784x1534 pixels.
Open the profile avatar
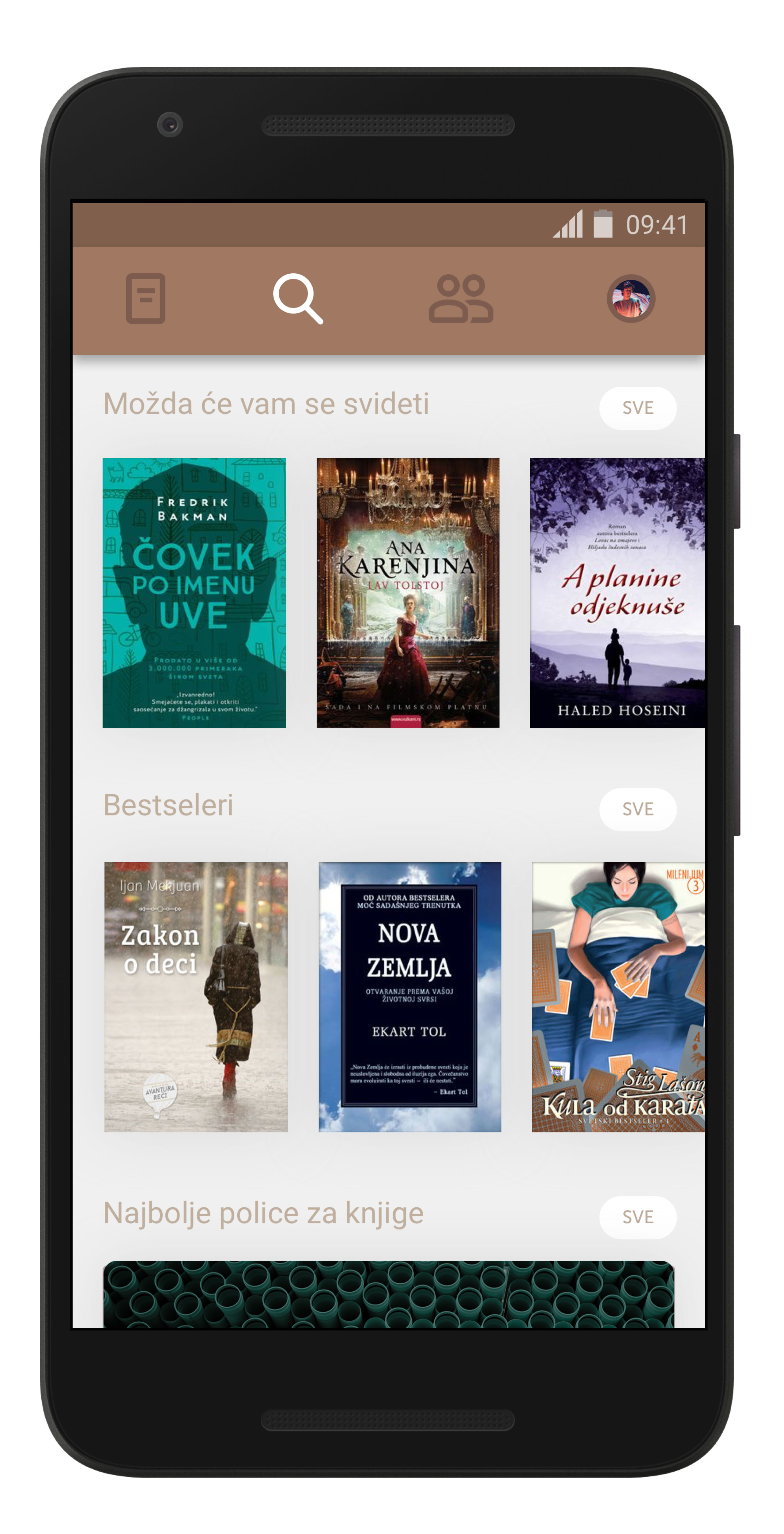tap(631, 298)
